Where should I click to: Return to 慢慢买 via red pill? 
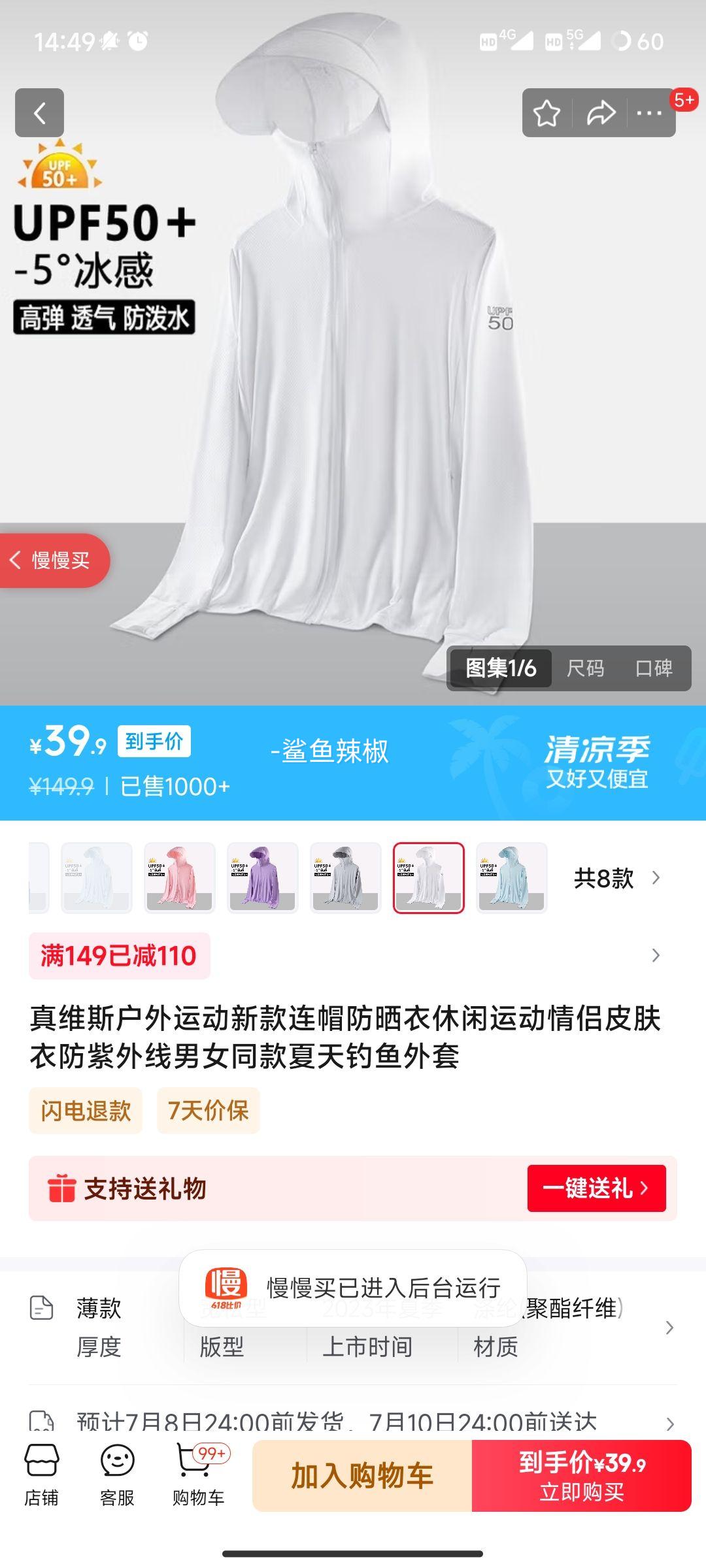coord(54,560)
